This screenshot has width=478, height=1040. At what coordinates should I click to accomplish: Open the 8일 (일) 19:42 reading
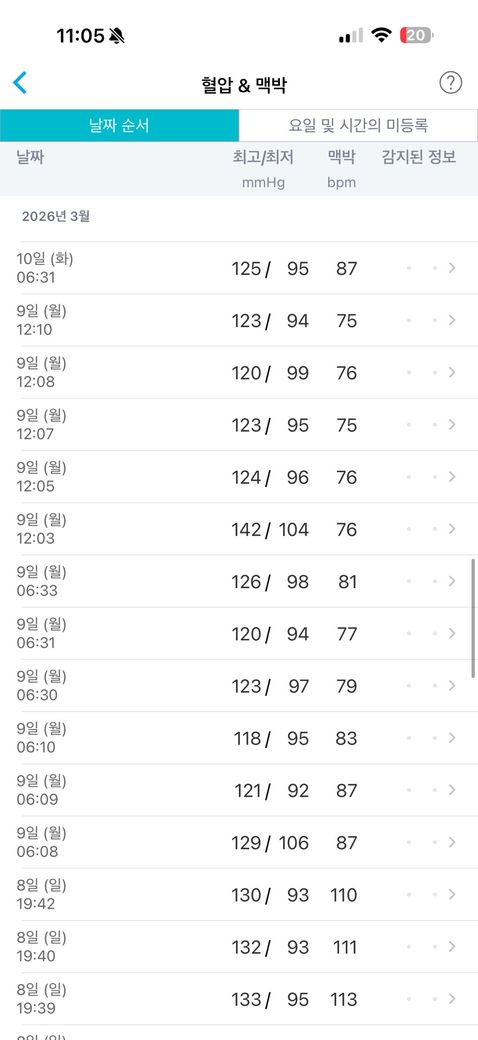[x=239, y=895]
